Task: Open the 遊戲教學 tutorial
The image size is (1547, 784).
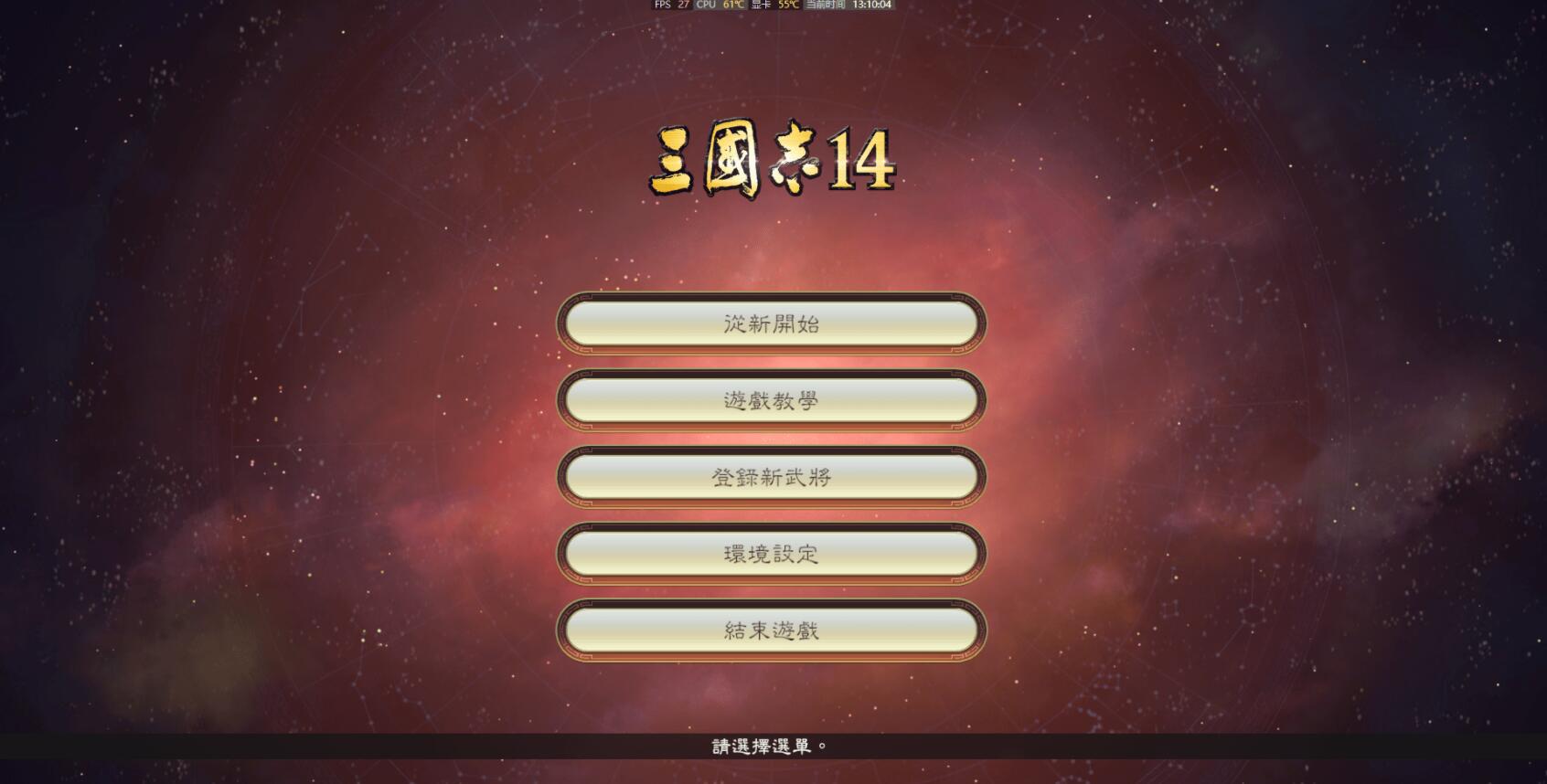Action: click(x=771, y=400)
